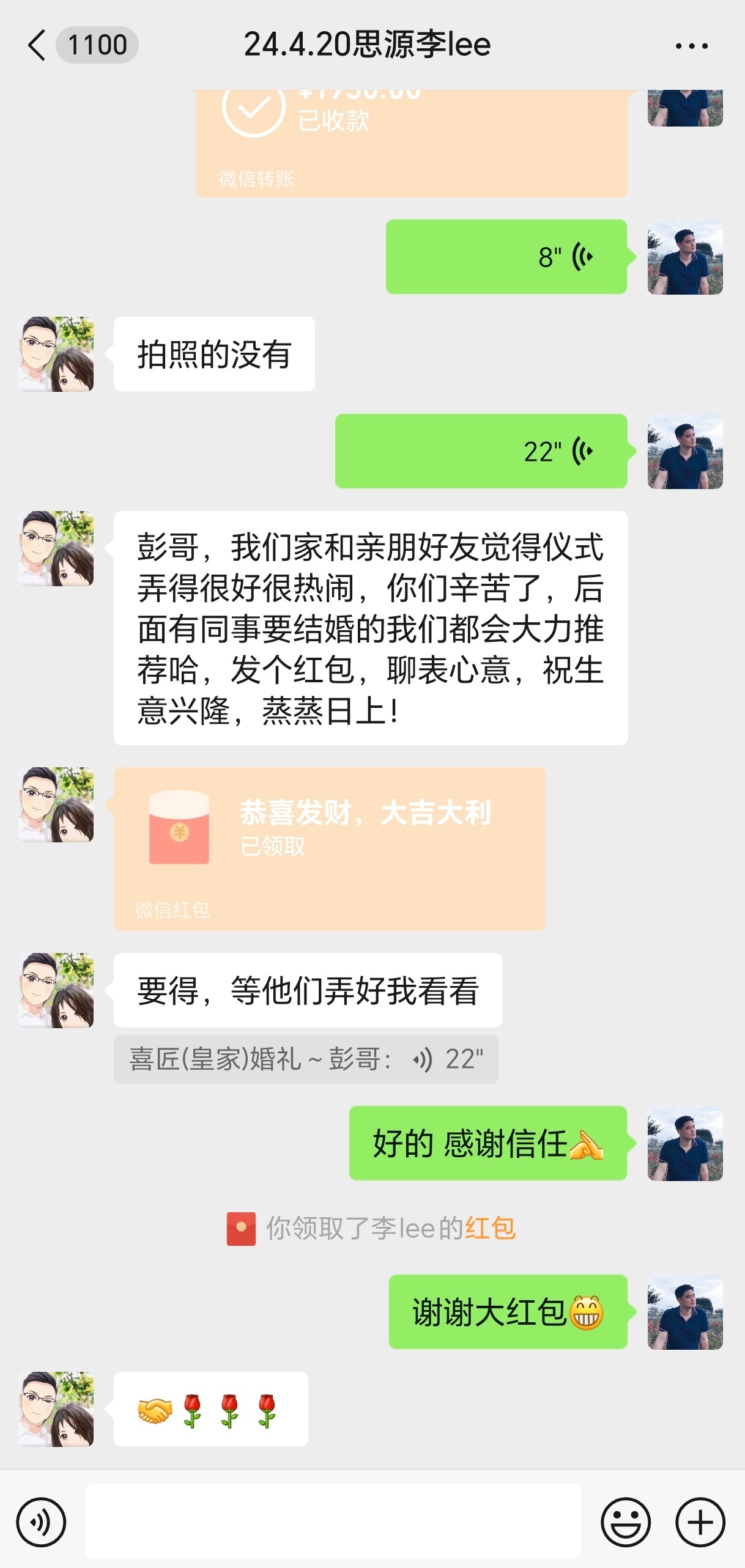
Task: Play the 22-second green voice message
Action: pyautogui.click(x=481, y=451)
